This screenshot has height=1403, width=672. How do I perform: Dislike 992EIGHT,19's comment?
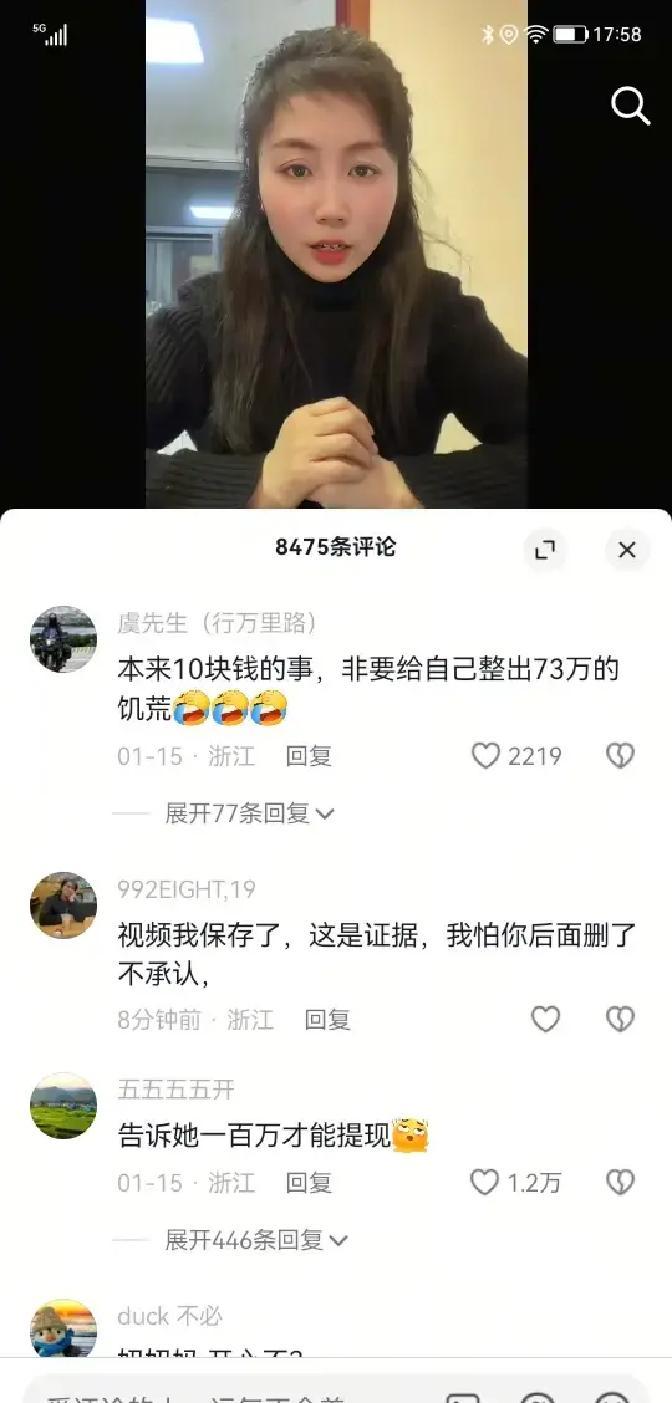point(620,1019)
